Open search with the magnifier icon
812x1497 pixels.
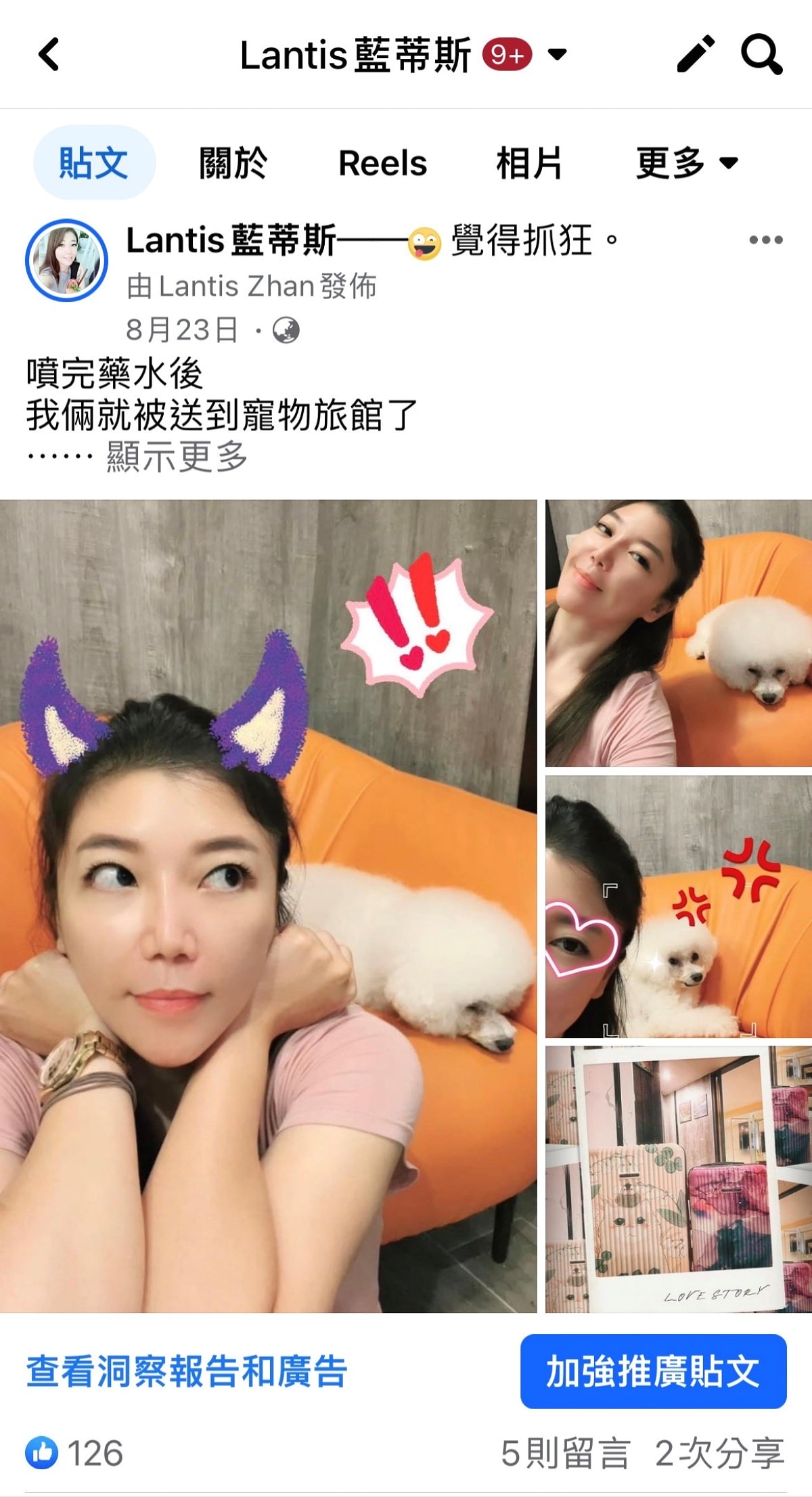click(x=762, y=54)
